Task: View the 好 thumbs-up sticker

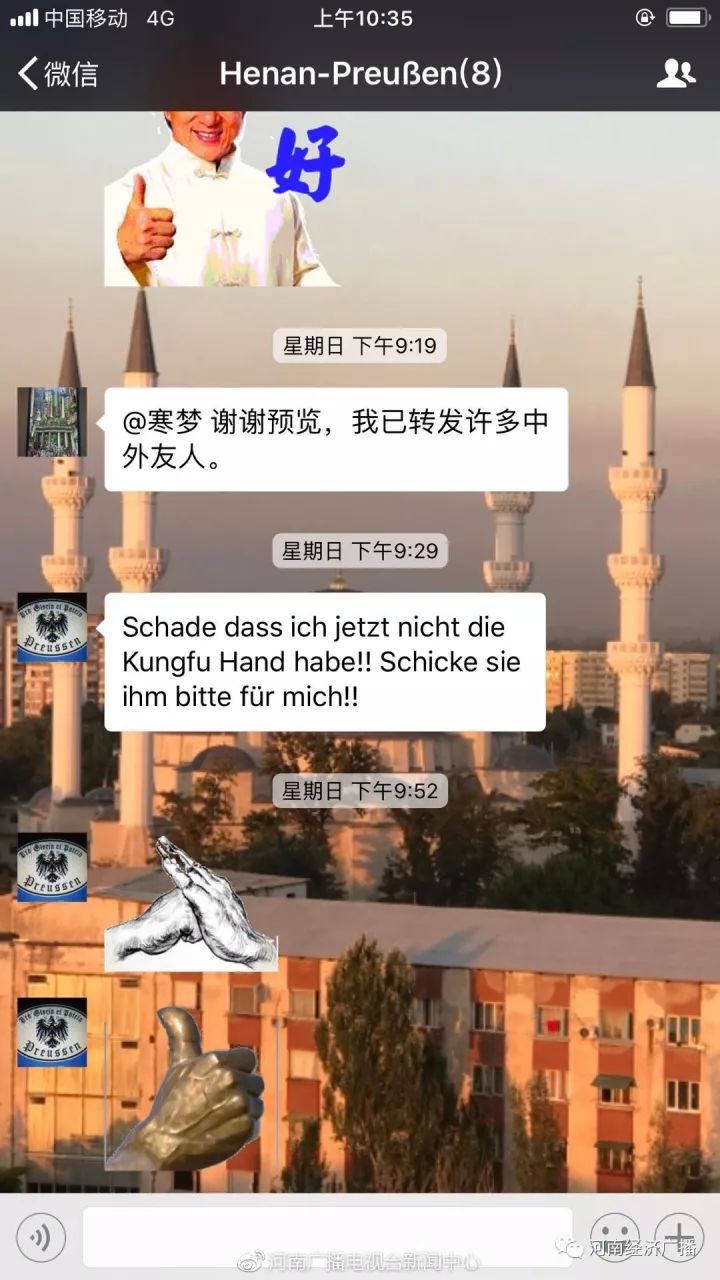Action: coord(224,199)
